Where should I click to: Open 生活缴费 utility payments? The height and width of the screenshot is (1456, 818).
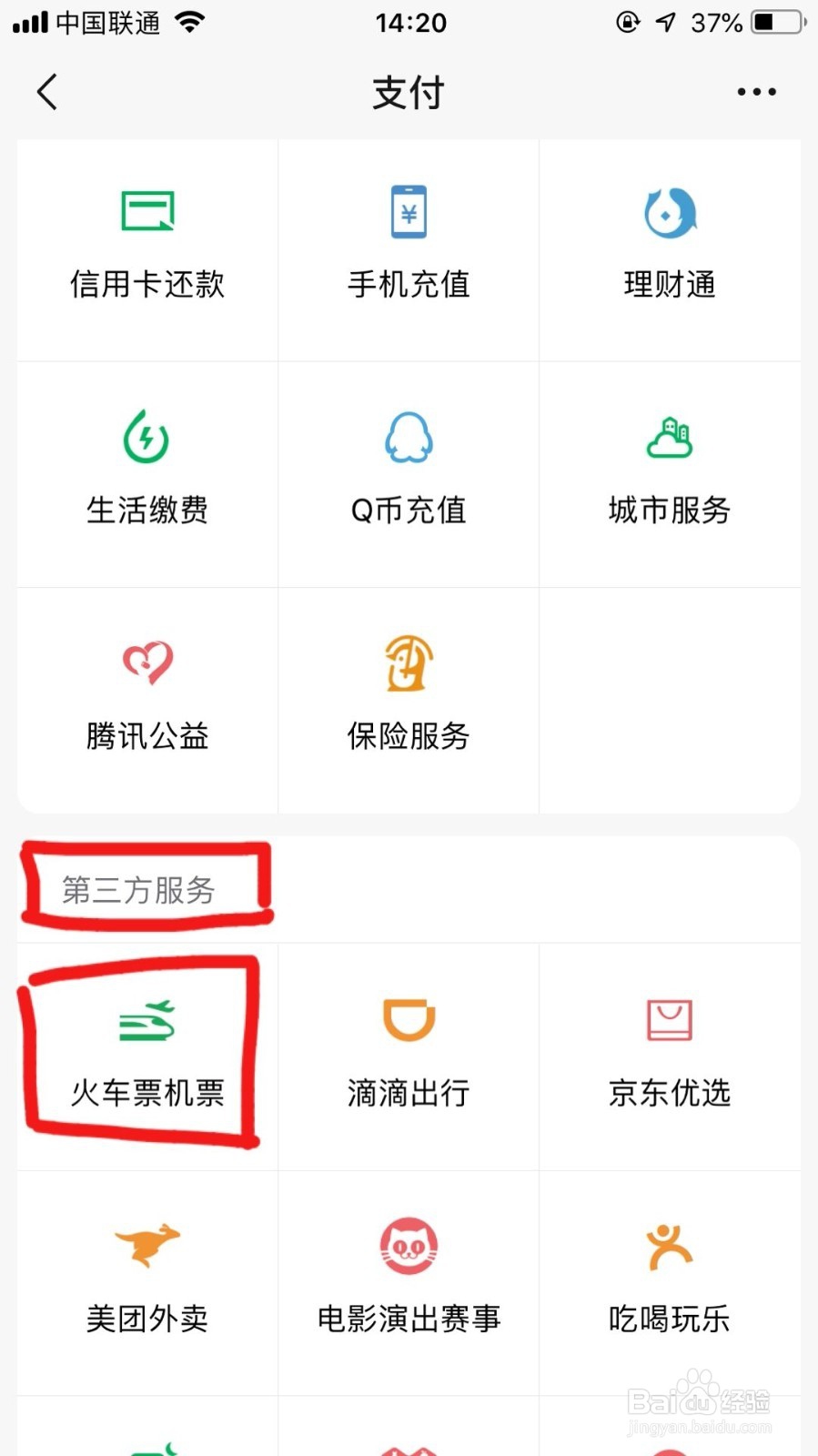(147, 475)
